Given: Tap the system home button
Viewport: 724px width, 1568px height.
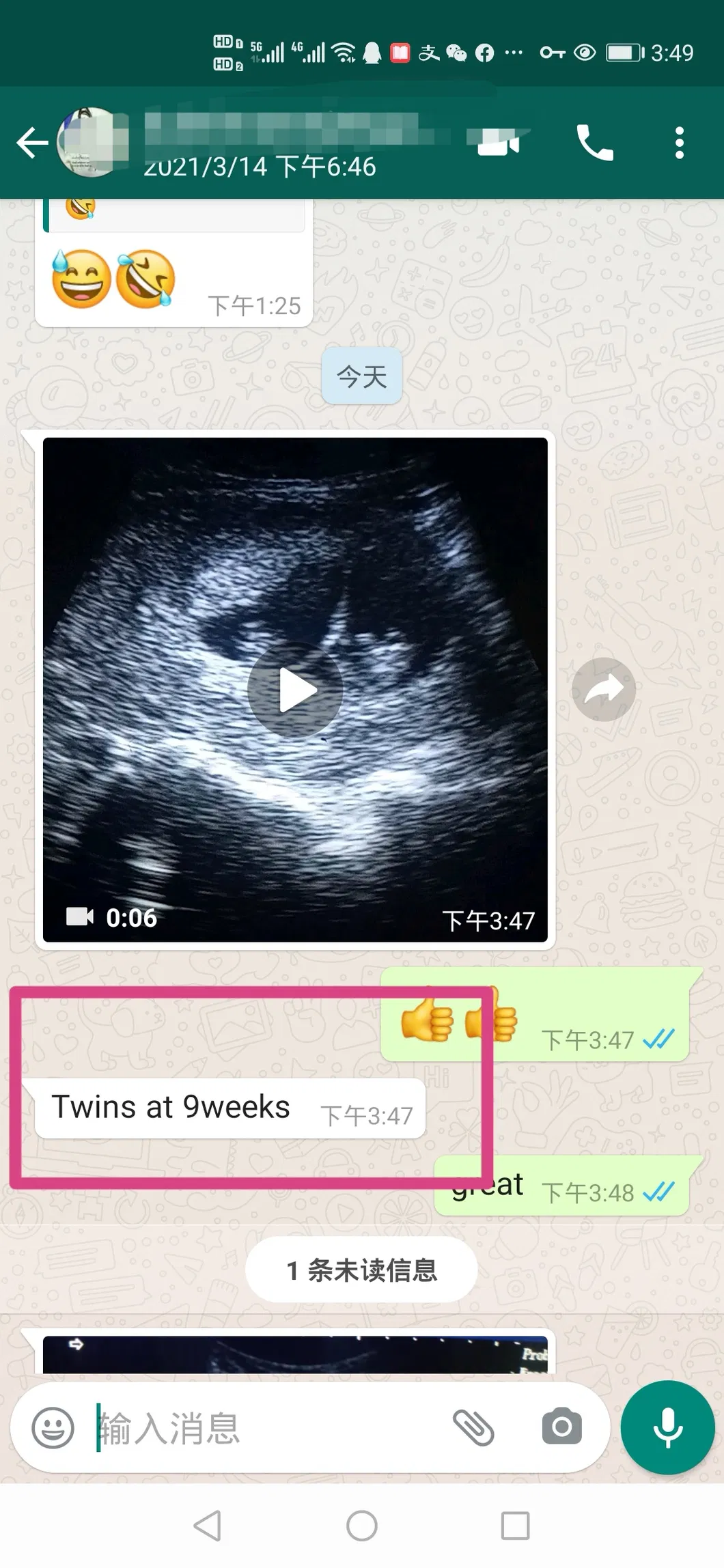Looking at the screenshot, I should tap(362, 1525).
